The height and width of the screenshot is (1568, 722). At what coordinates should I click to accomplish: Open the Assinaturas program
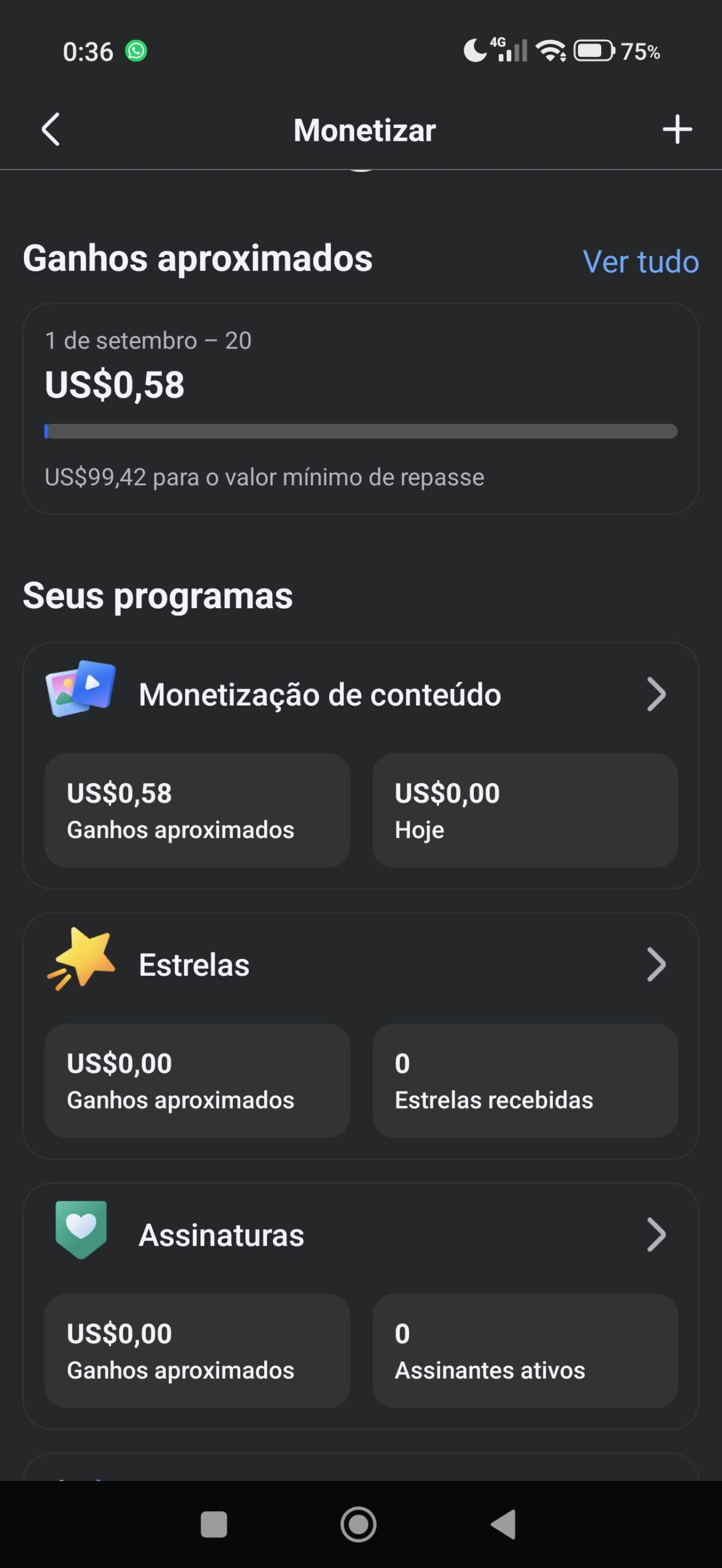pyautogui.click(x=361, y=1235)
